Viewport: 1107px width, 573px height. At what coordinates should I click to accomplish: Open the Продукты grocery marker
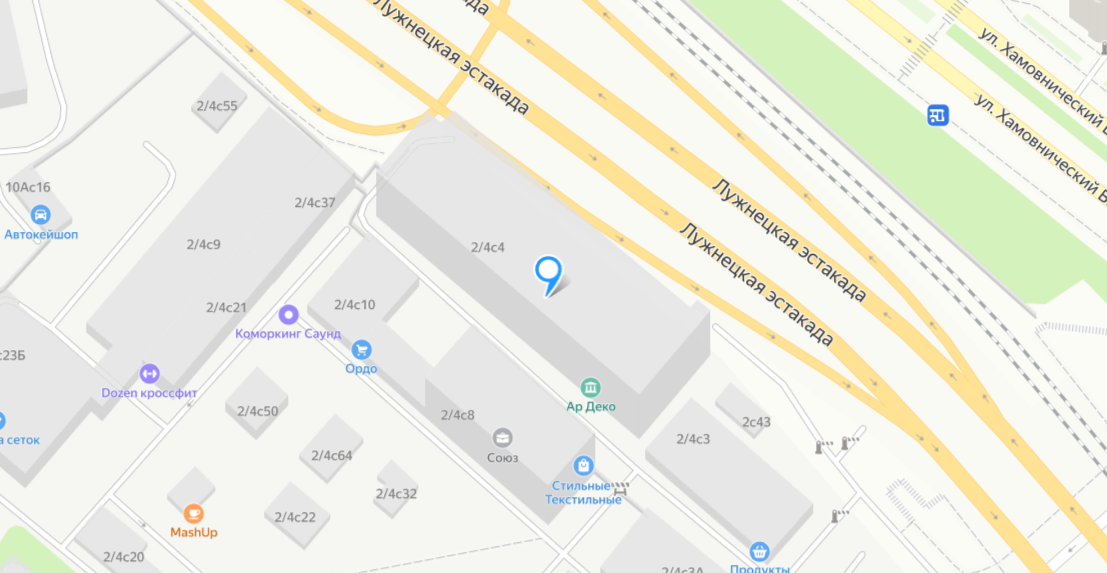coord(759,551)
